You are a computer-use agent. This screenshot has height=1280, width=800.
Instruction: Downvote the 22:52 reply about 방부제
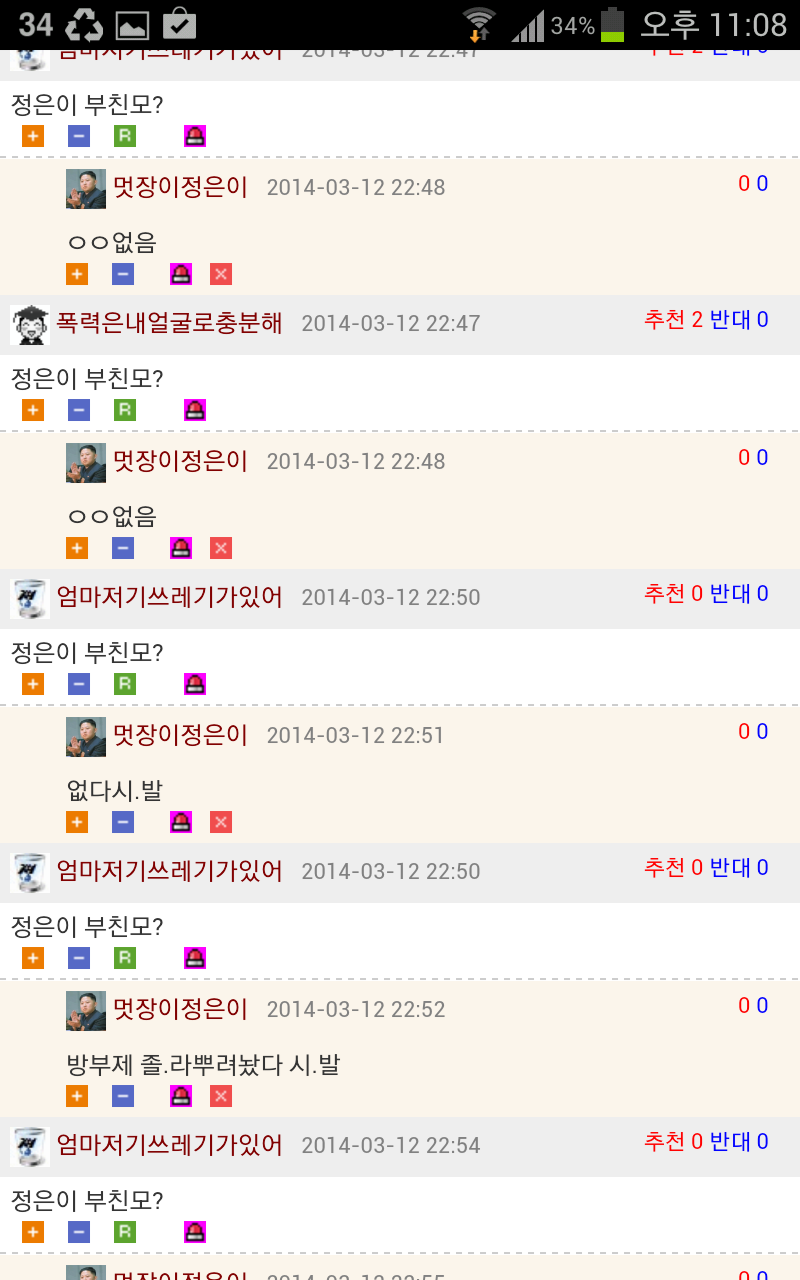(x=123, y=1096)
